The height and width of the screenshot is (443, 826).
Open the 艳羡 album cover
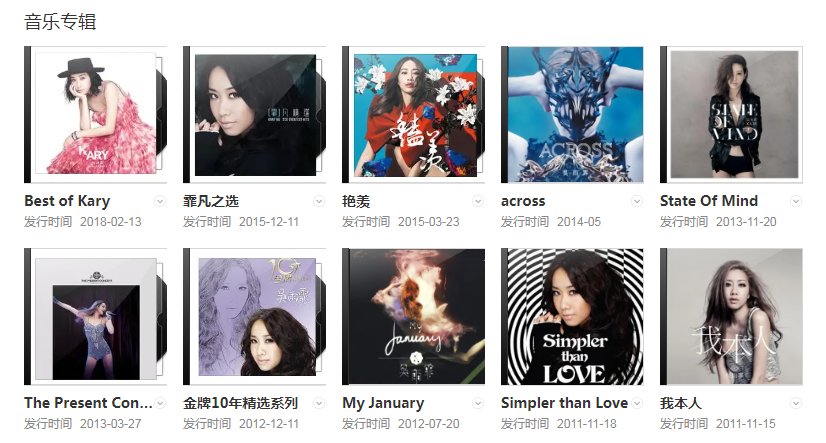pos(414,115)
